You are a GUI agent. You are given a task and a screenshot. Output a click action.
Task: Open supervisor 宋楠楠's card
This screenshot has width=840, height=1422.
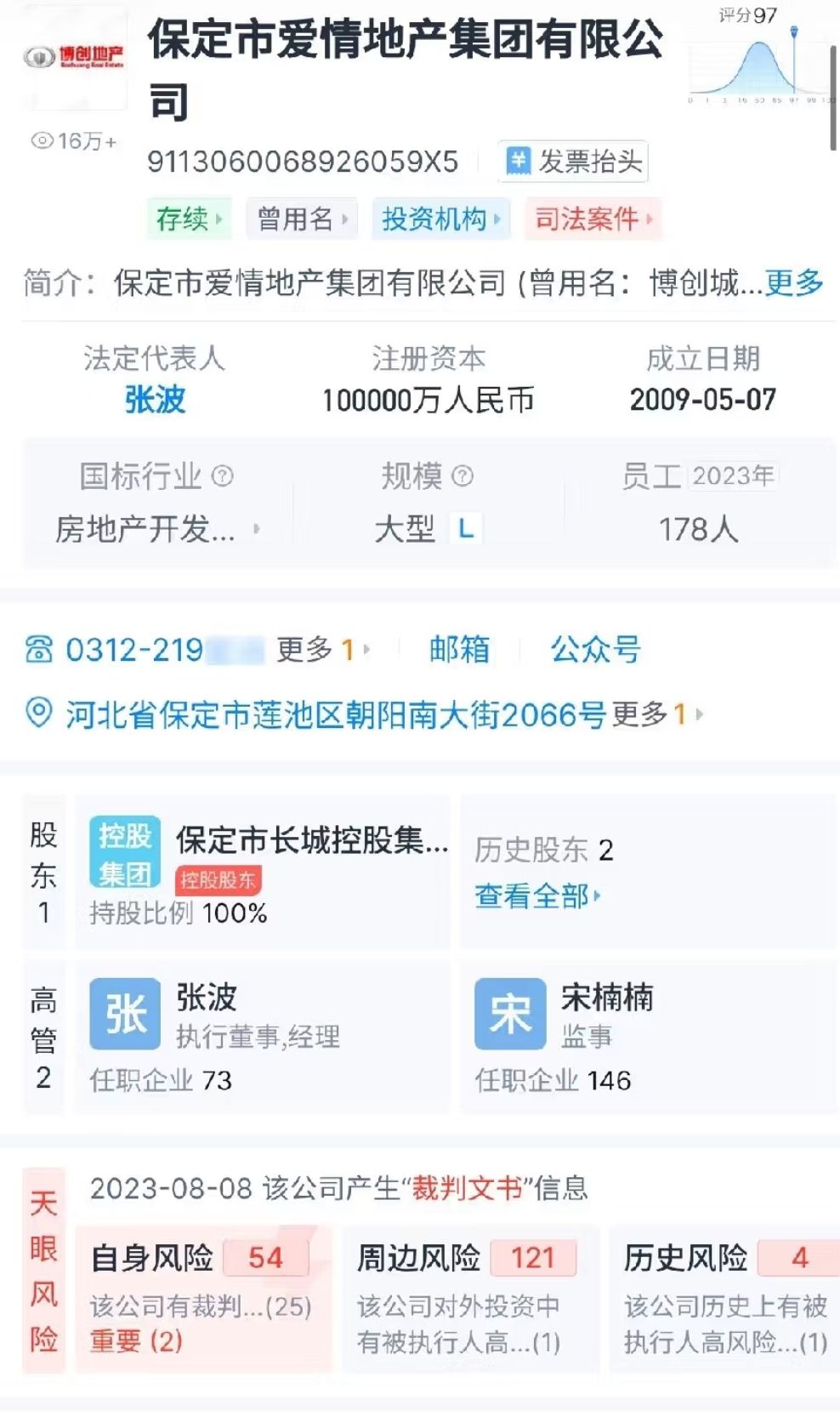coord(648,1037)
